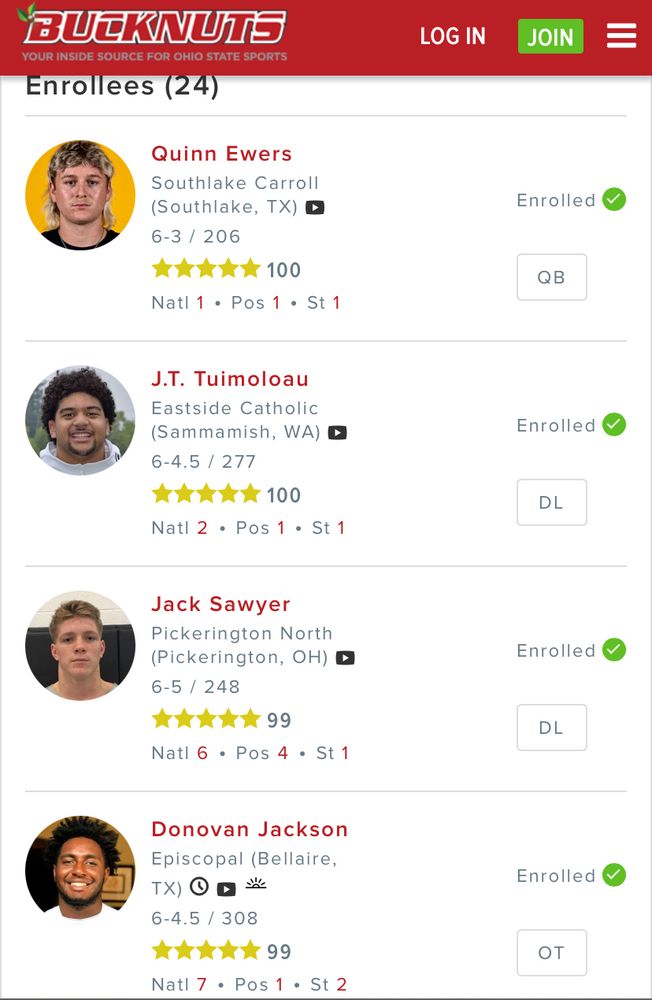652x1000 pixels.
Task: Tap Jack Sawyer's player photo
Action: (80, 645)
